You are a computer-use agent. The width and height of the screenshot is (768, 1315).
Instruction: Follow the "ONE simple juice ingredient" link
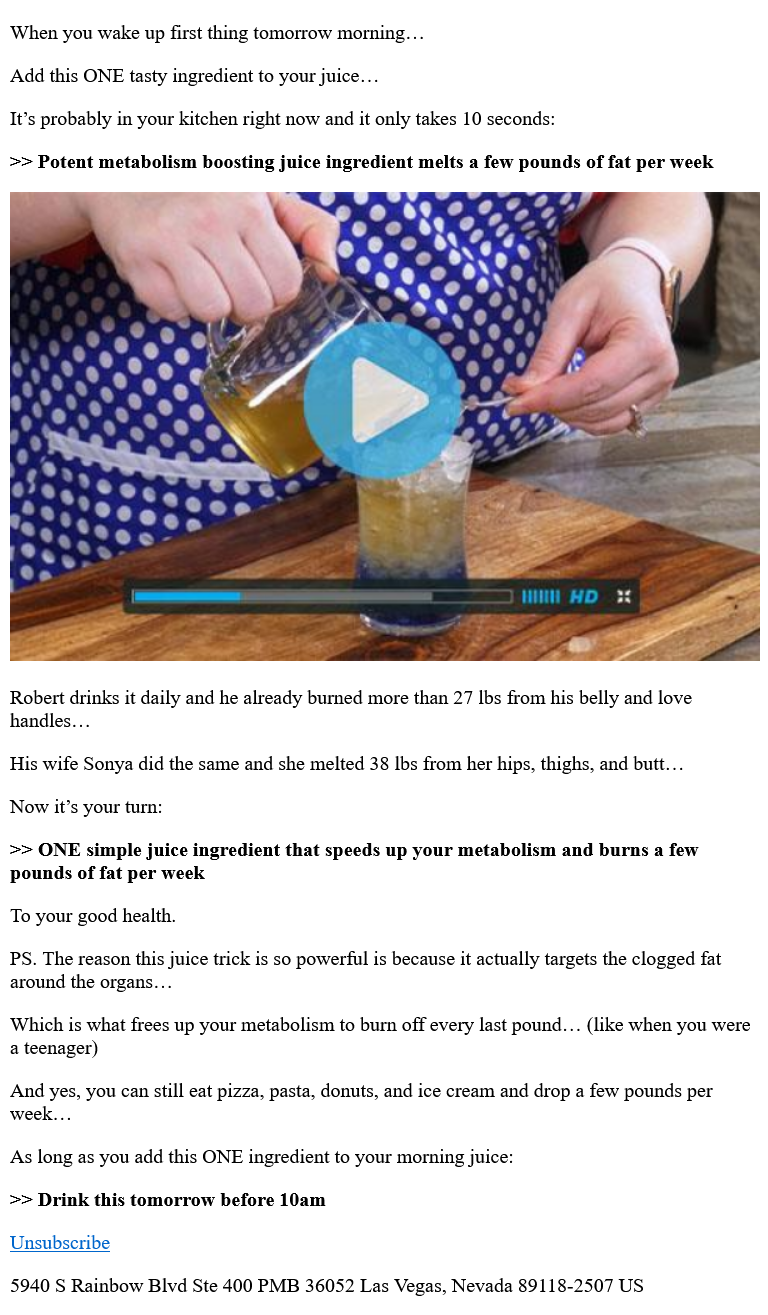tap(354, 861)
